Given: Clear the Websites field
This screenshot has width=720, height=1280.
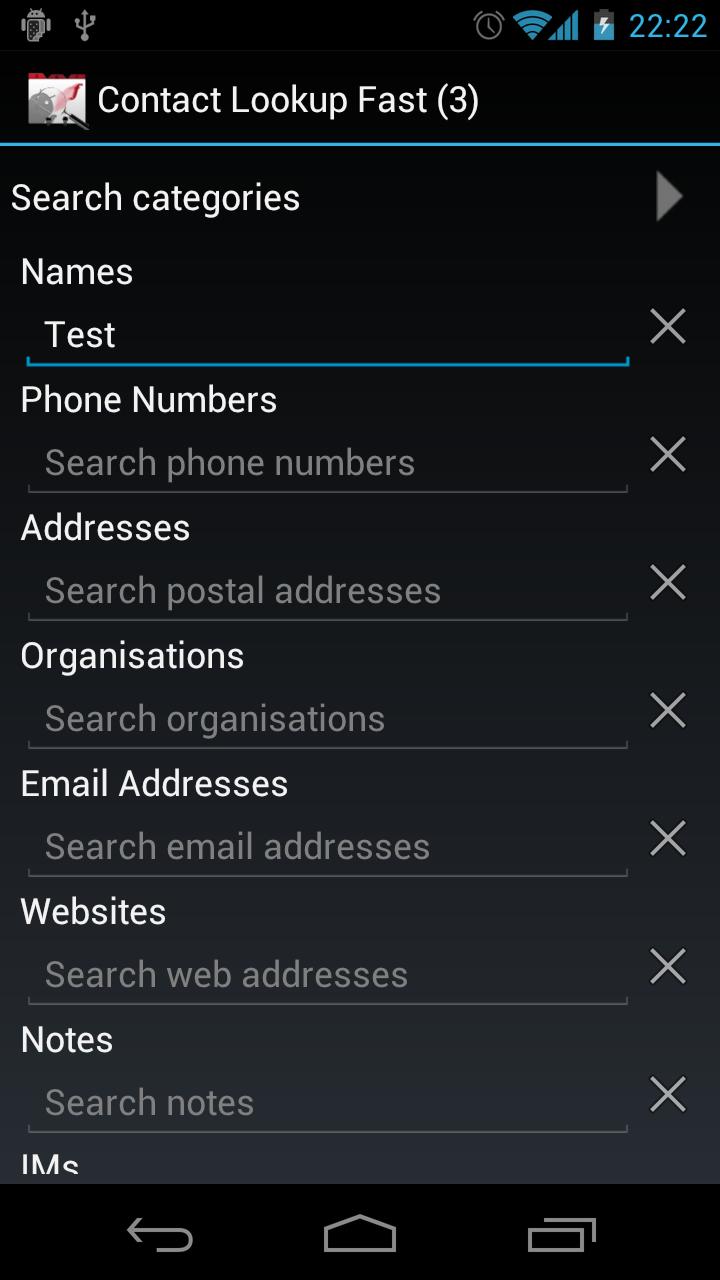Looking at the screenshot, I should pos(668,967).
